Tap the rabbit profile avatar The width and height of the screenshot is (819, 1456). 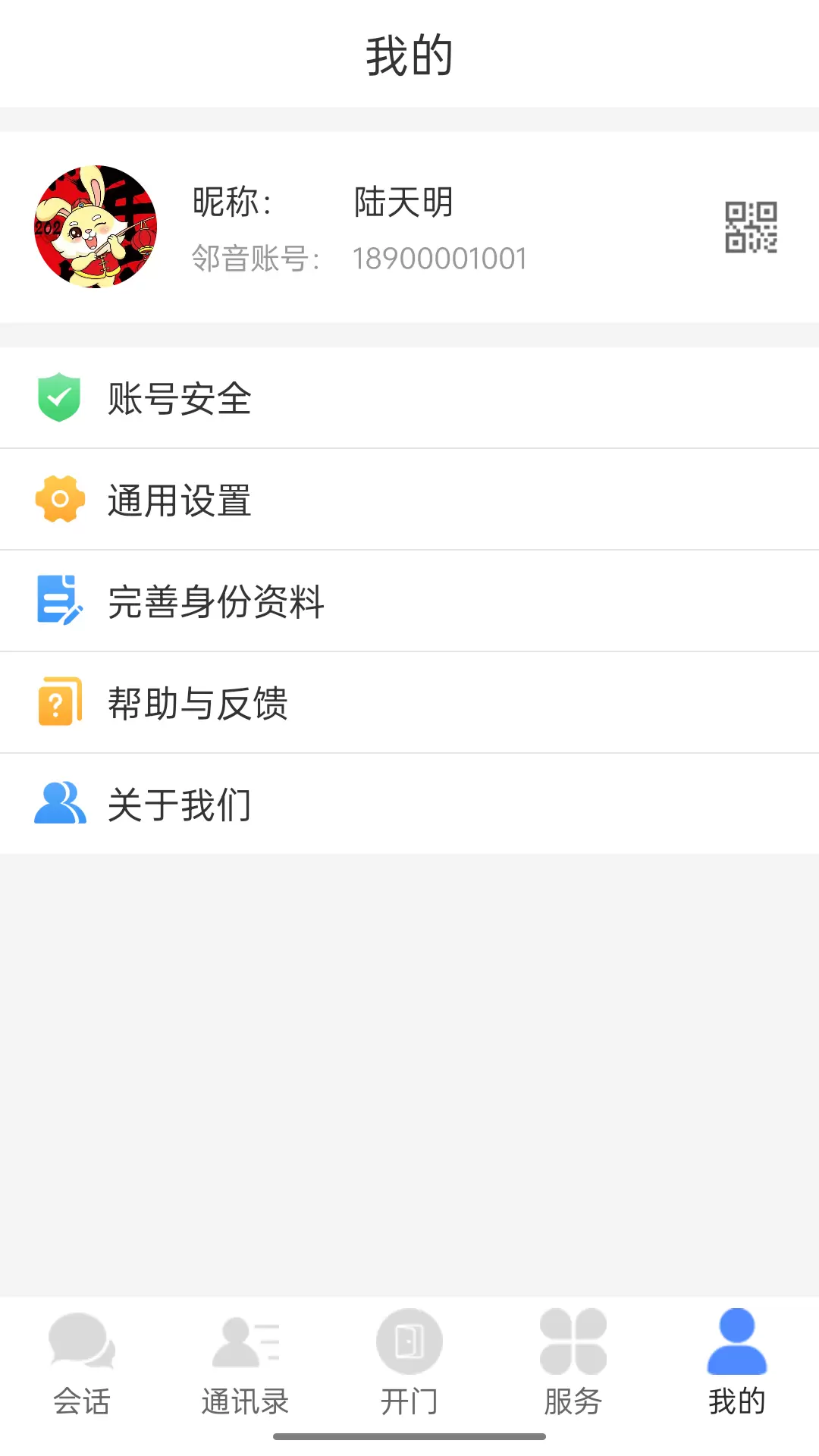pos(96,227)
